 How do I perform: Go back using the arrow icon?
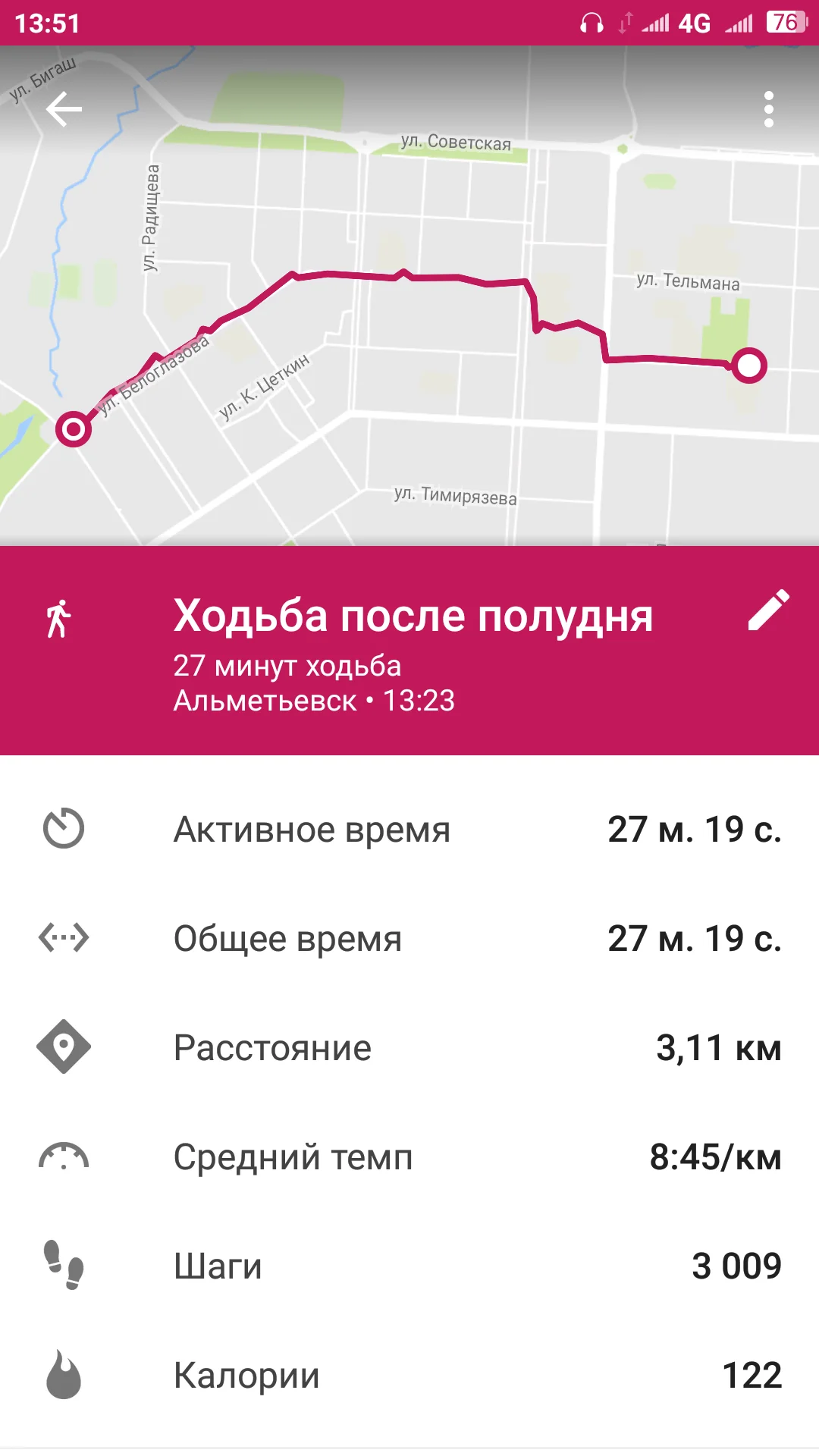point(64,109)
